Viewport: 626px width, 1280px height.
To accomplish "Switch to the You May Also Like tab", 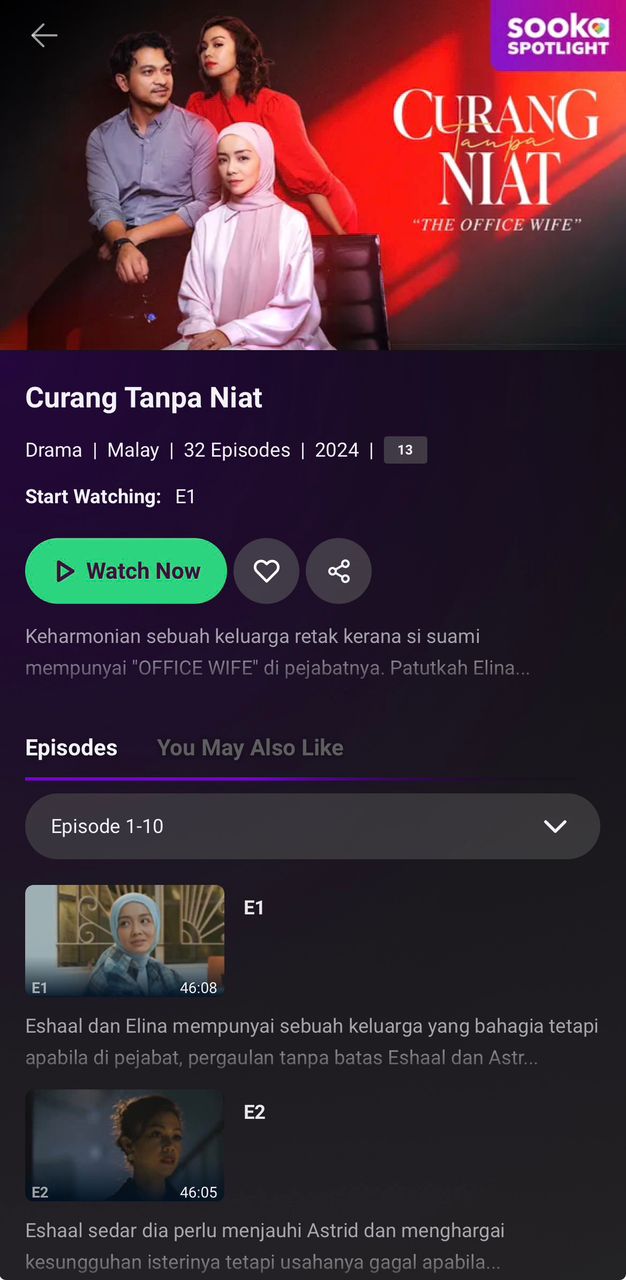I will pyautogui.click(x=250, y=748).
